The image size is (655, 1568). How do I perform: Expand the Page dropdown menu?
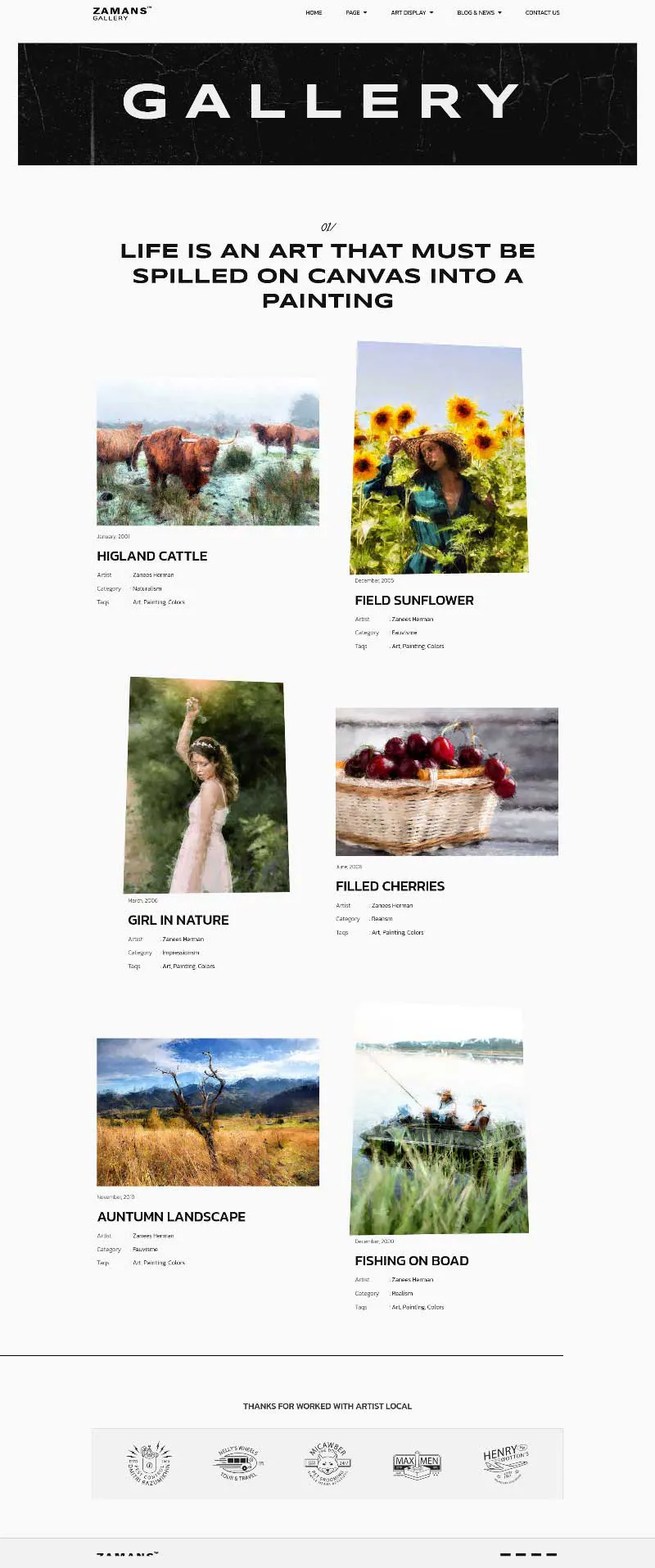tap(355, 13)
